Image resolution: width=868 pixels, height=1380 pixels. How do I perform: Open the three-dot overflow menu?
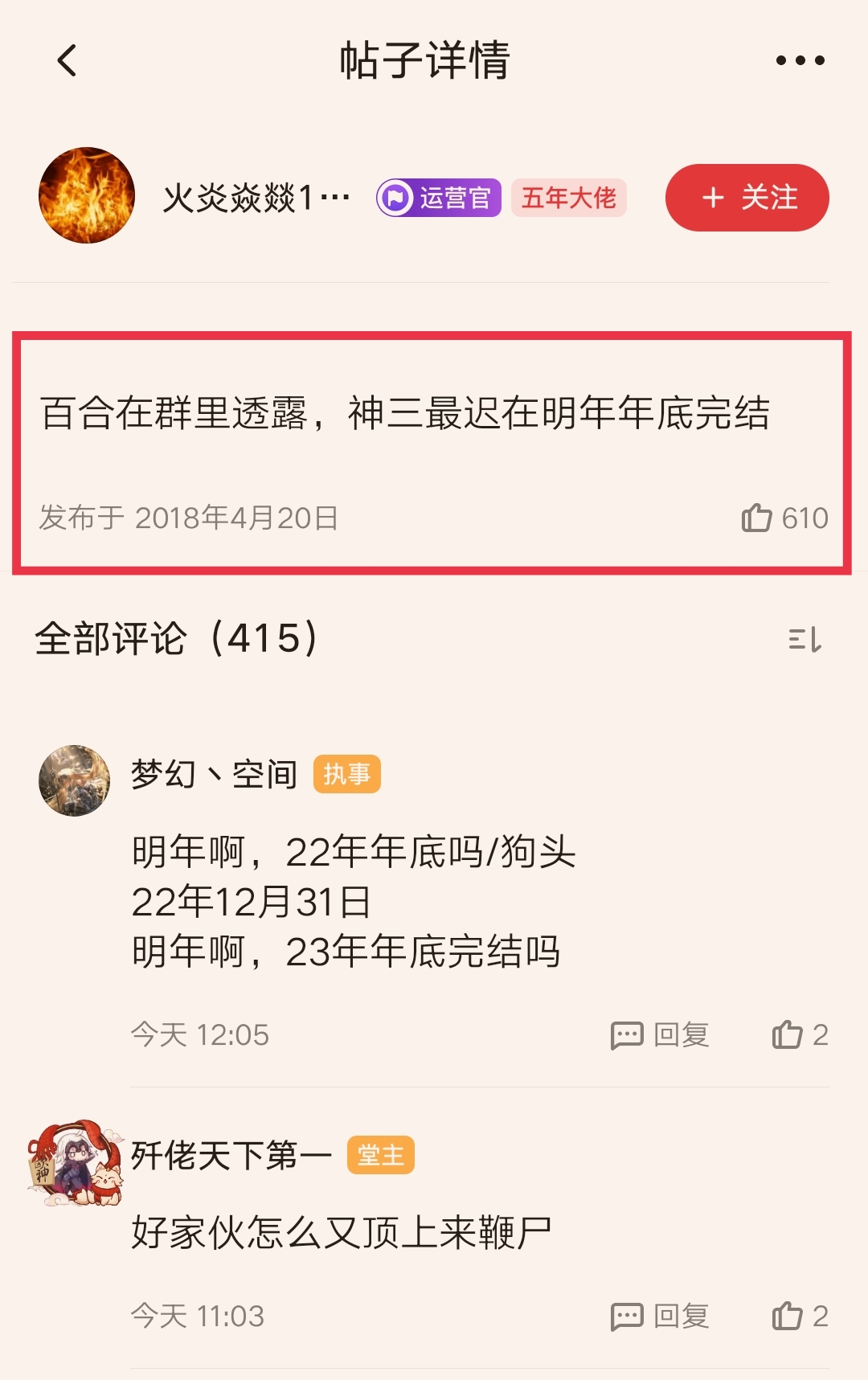click(800, 60)
